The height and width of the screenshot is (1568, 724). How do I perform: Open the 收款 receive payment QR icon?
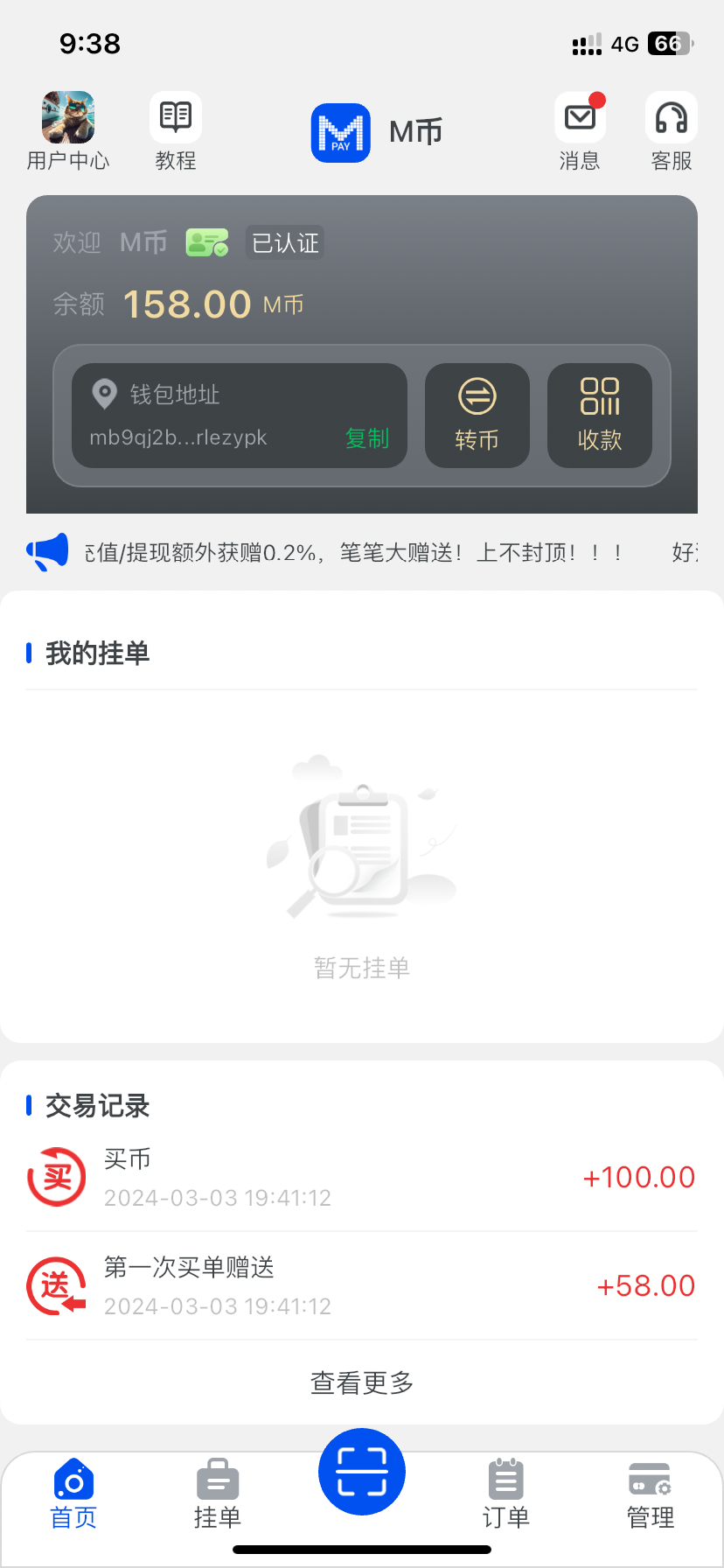coord(599,416)
